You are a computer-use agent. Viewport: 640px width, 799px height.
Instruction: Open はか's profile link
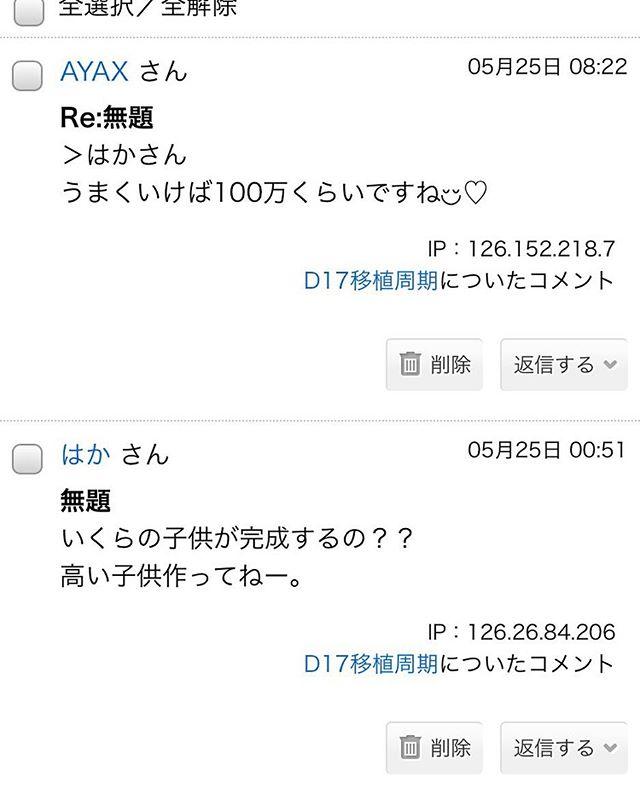pos(86,455)
